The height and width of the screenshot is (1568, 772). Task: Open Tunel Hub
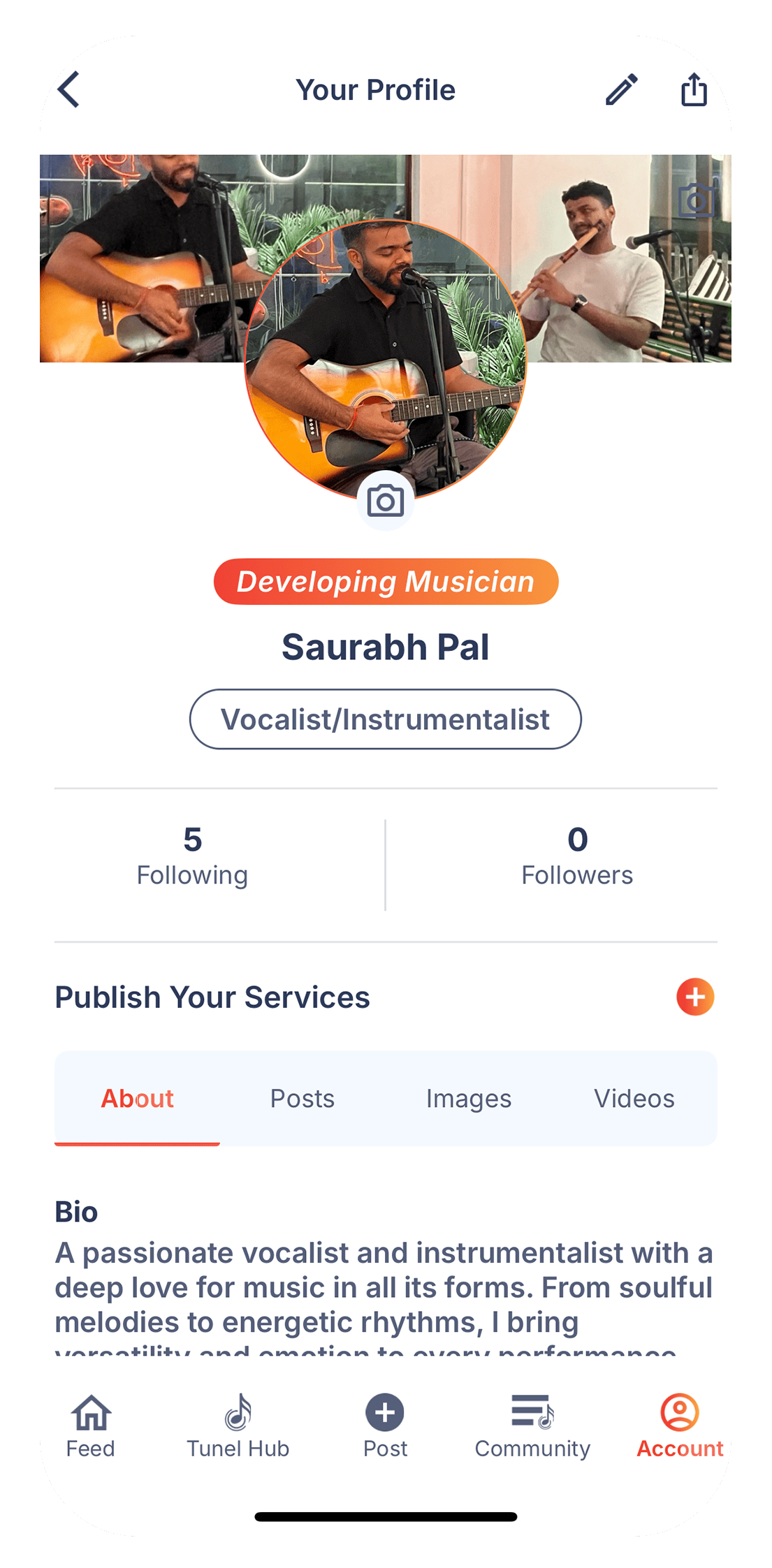point(238,1426)
